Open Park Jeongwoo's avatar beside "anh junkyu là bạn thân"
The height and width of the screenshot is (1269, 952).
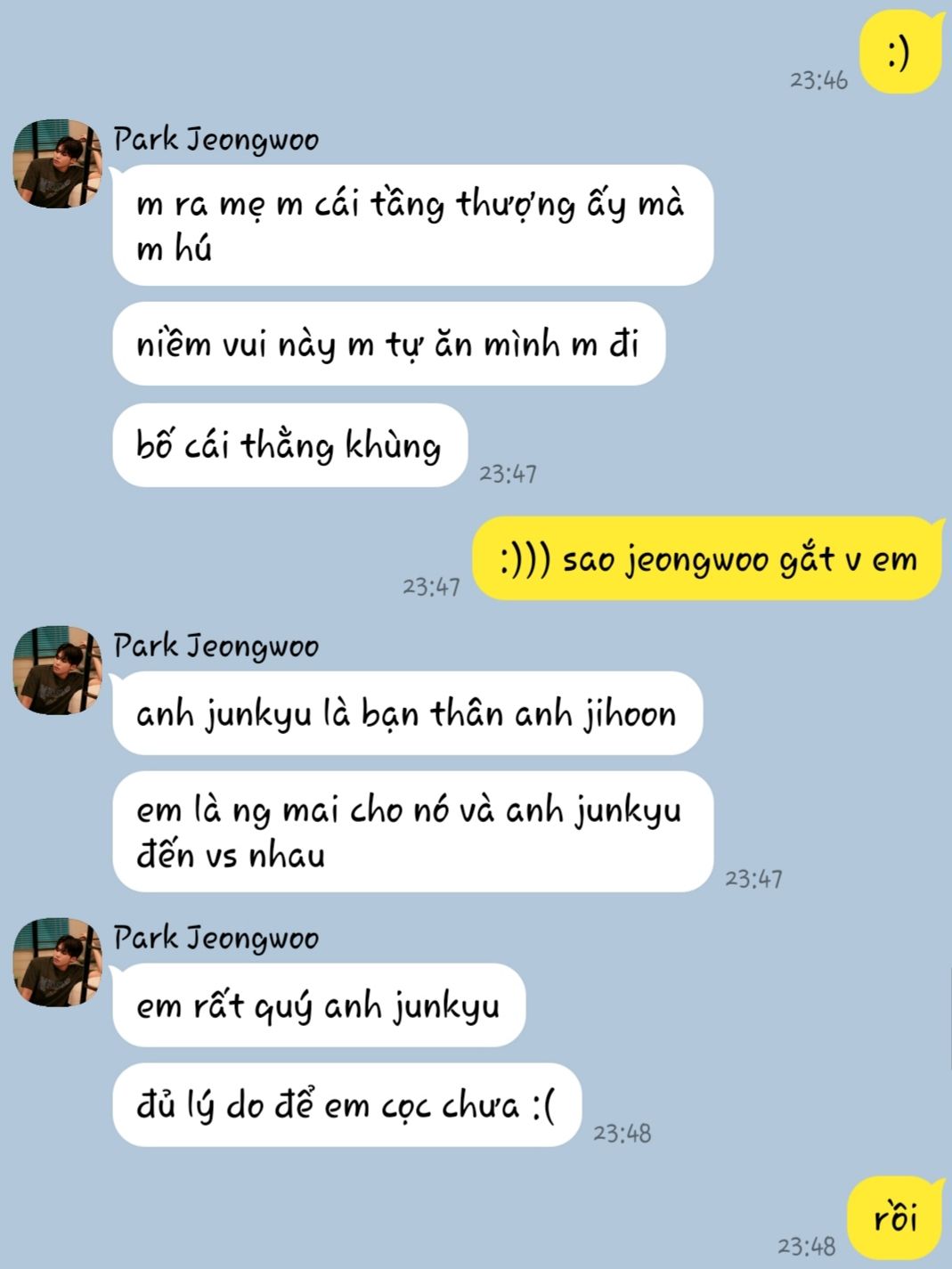(x=58, y=670)
